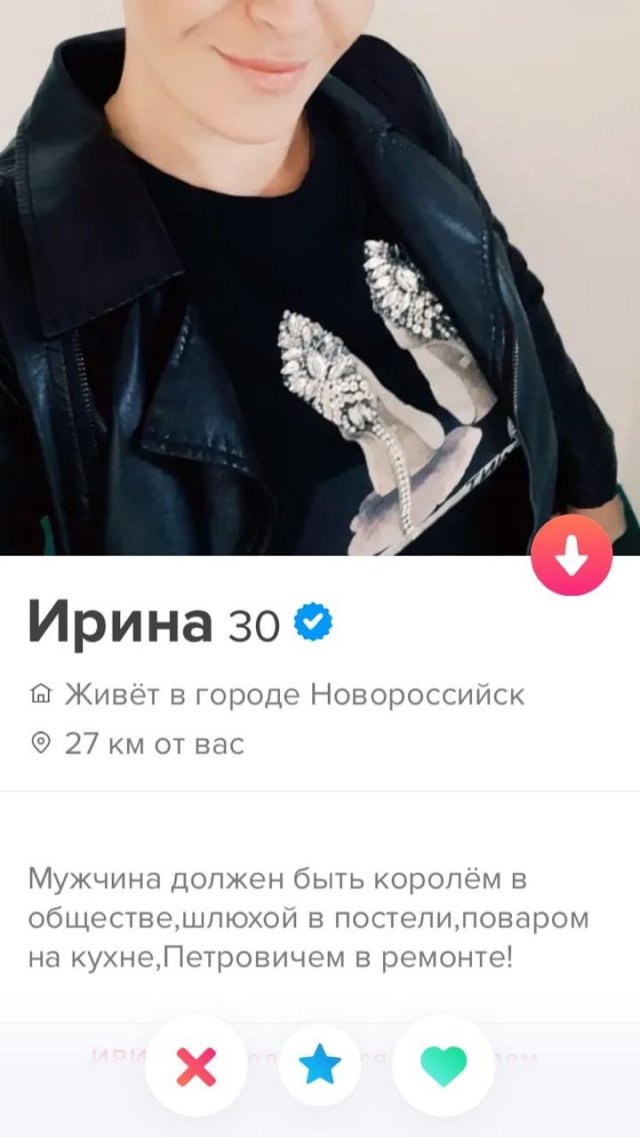Collapse profile with the down arrow button

pyautogui.click(x=571, y=556)
